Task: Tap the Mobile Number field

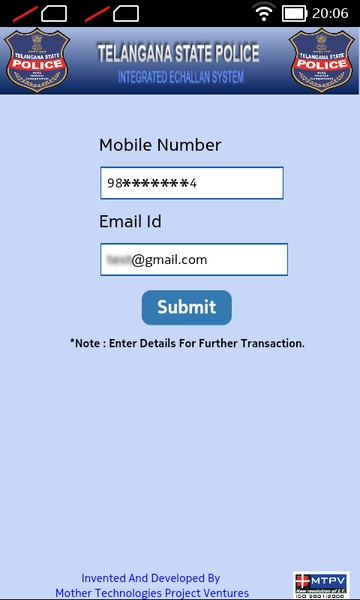Action: pos(192,183)
